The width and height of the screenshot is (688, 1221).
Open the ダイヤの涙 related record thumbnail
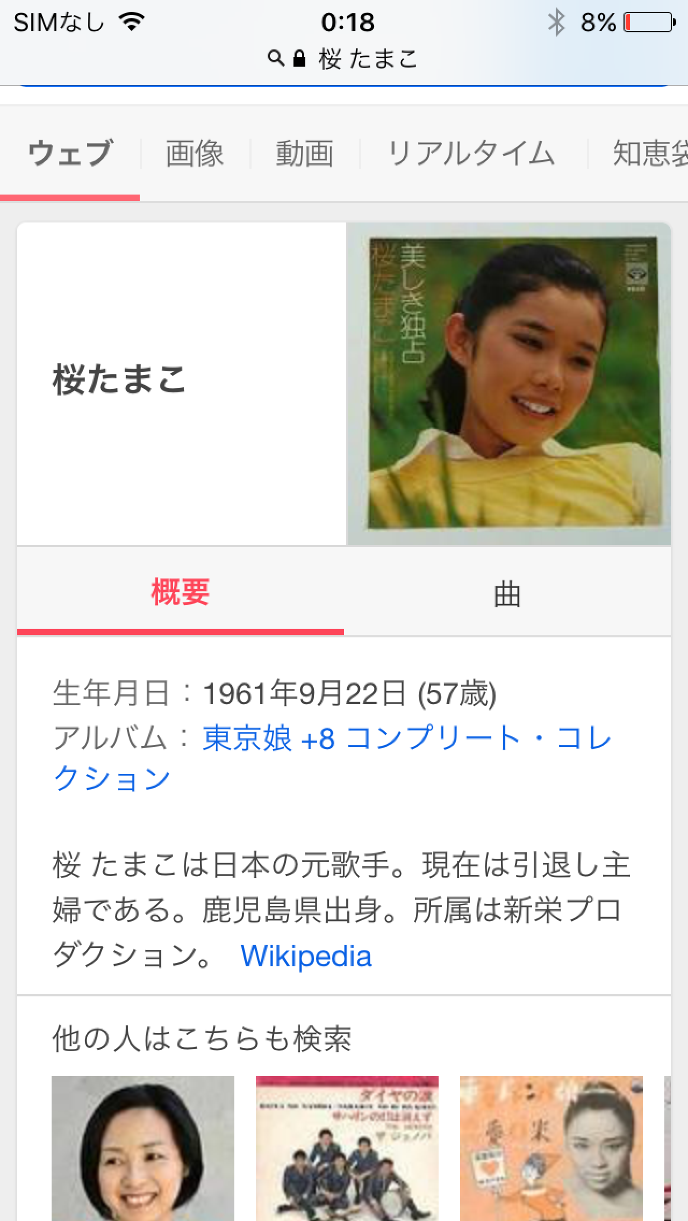(x=347, y=1148)
